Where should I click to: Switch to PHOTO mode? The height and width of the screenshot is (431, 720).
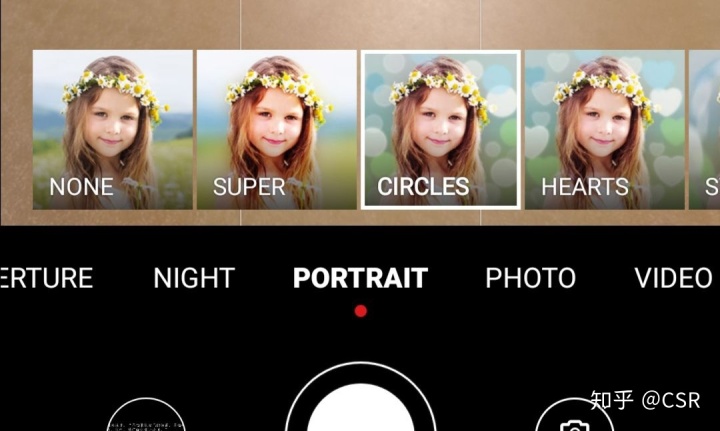(530, 278)
